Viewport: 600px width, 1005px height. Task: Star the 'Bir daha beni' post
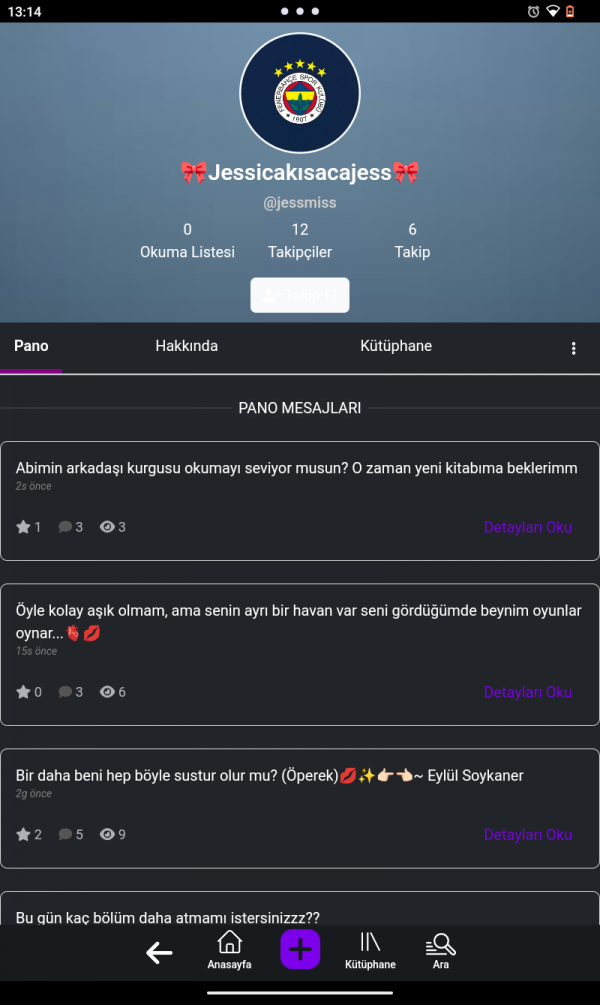(x=24, y=835)
